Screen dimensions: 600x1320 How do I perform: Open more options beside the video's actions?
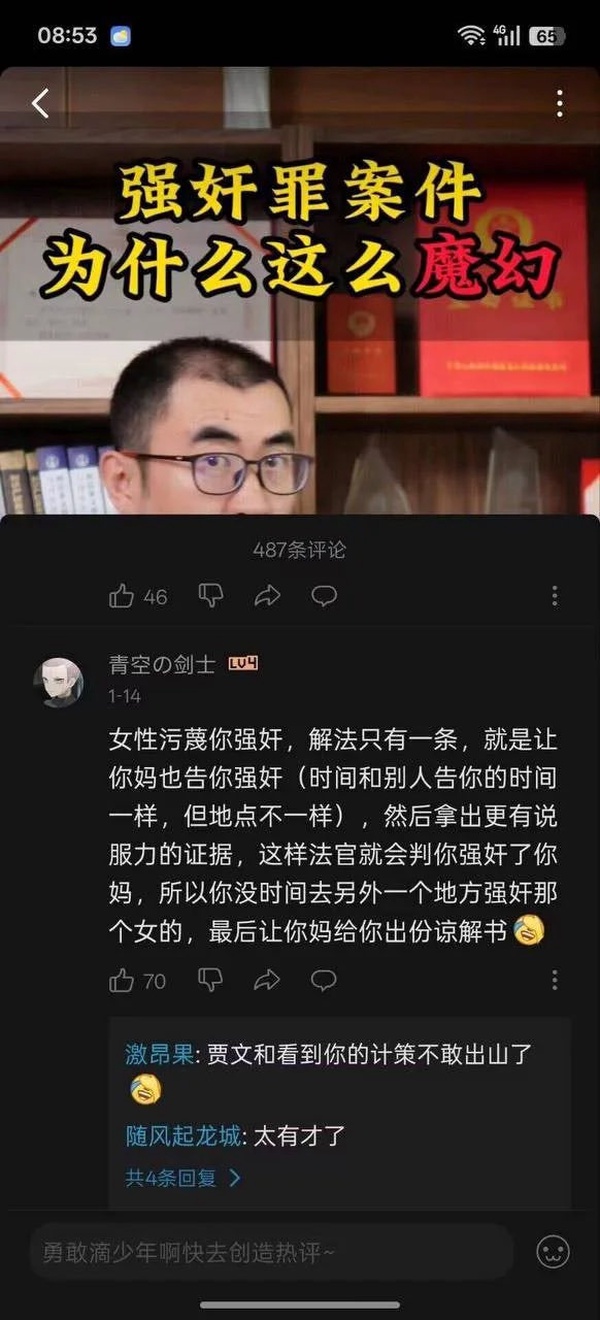point(554,597)
